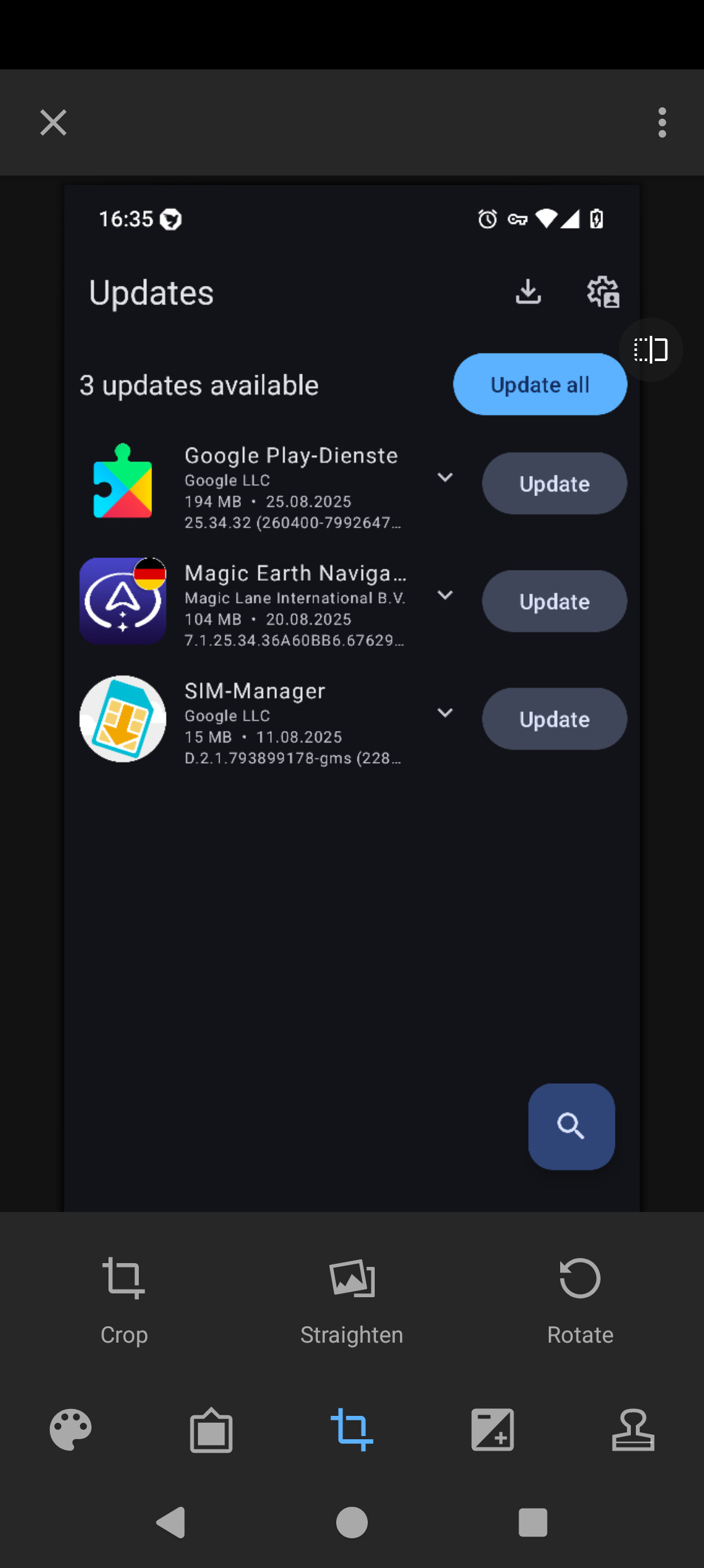The width and height of the screenshot is (704, 1568).
Task: Go back with the system back button
Action: pyautogui.click(x=171, y=1523)
